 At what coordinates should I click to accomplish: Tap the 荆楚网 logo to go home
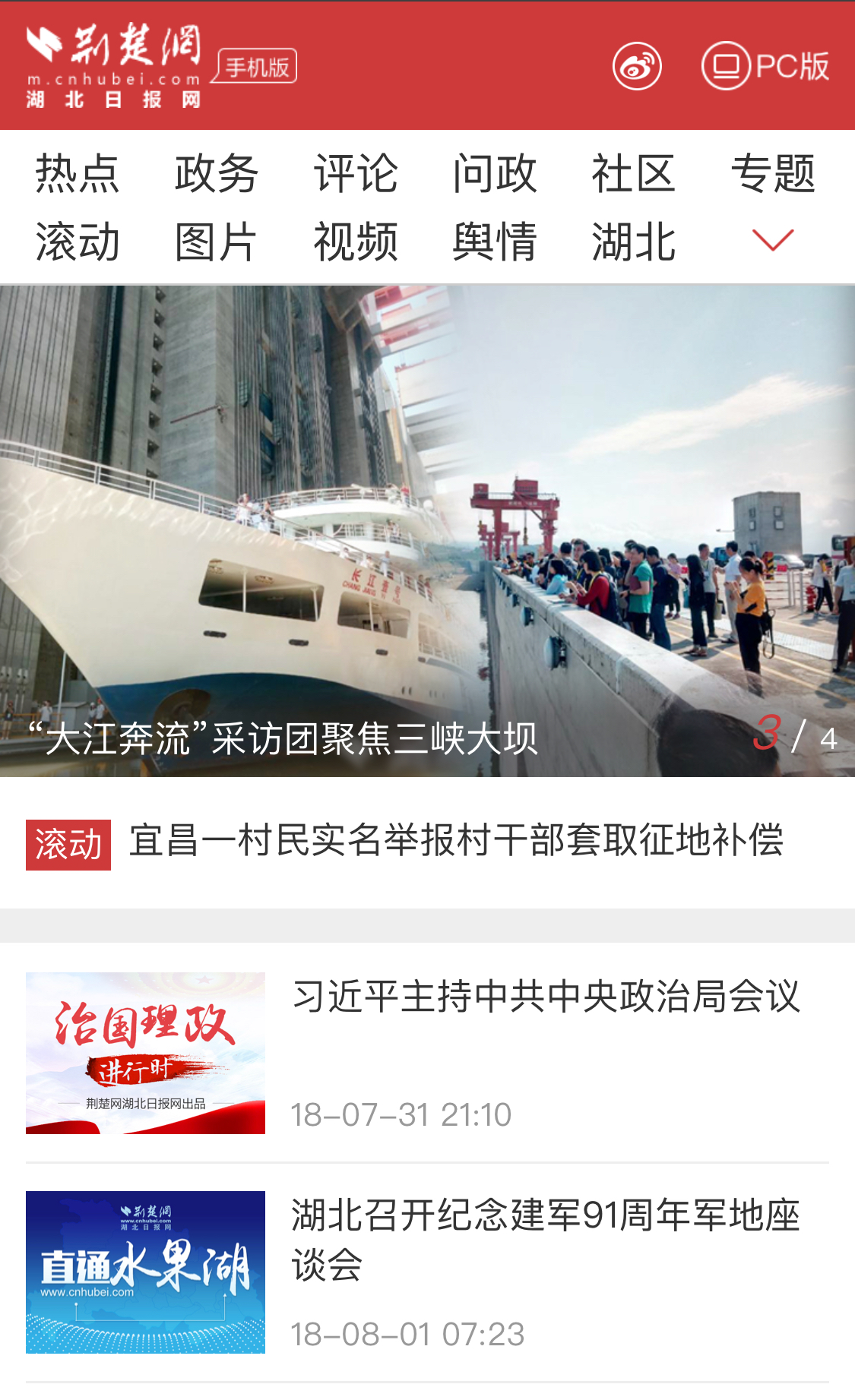(x=114, y=66)
